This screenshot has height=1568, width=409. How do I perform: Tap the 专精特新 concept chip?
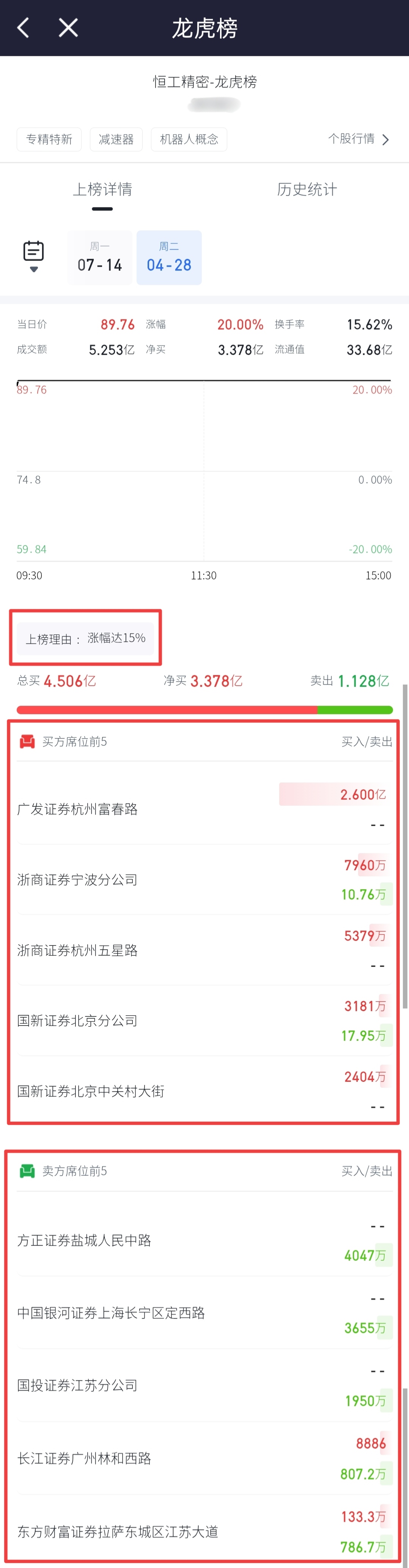pos(49,139)
